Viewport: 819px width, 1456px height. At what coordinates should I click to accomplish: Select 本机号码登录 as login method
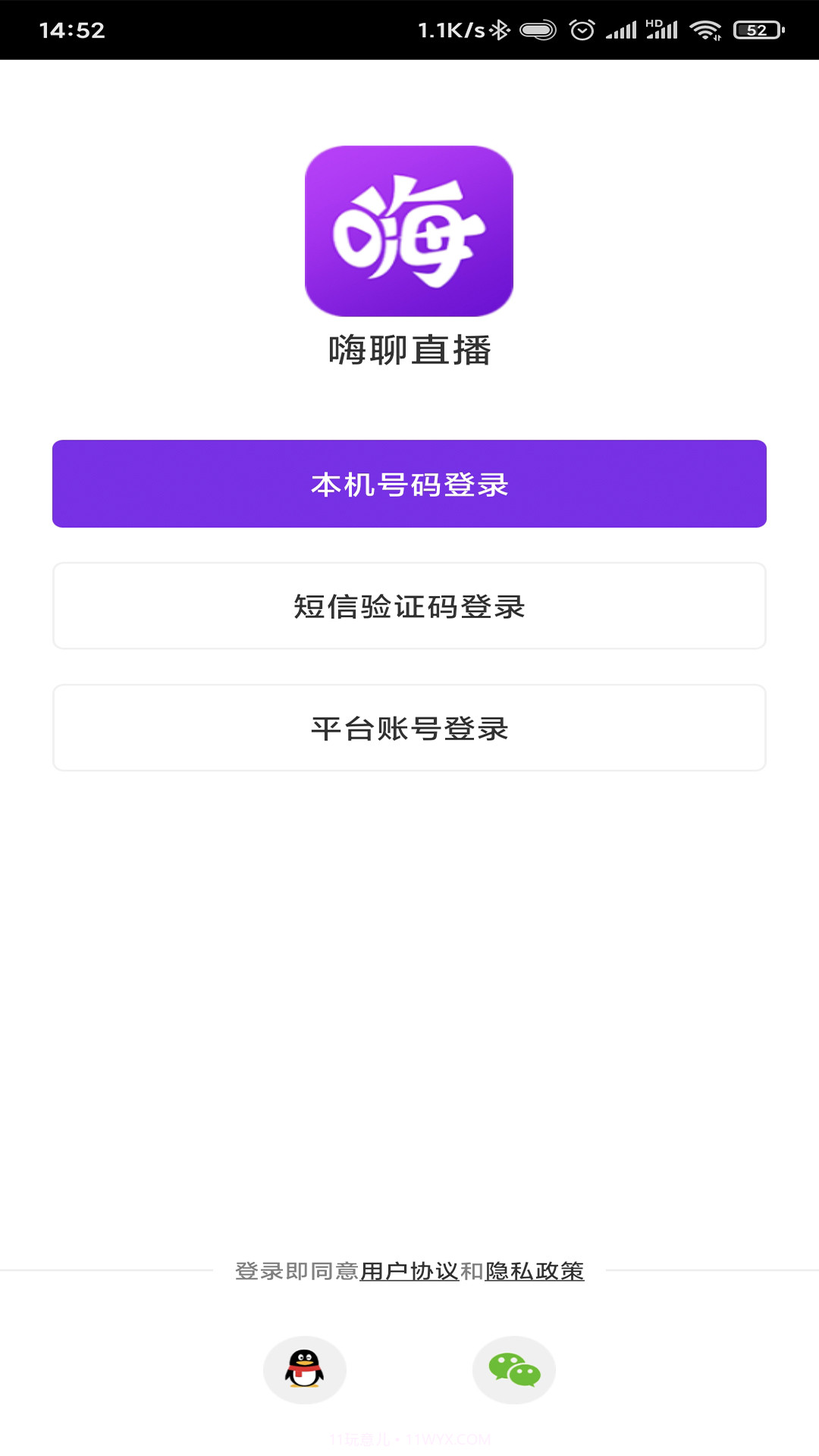(409, 484)
